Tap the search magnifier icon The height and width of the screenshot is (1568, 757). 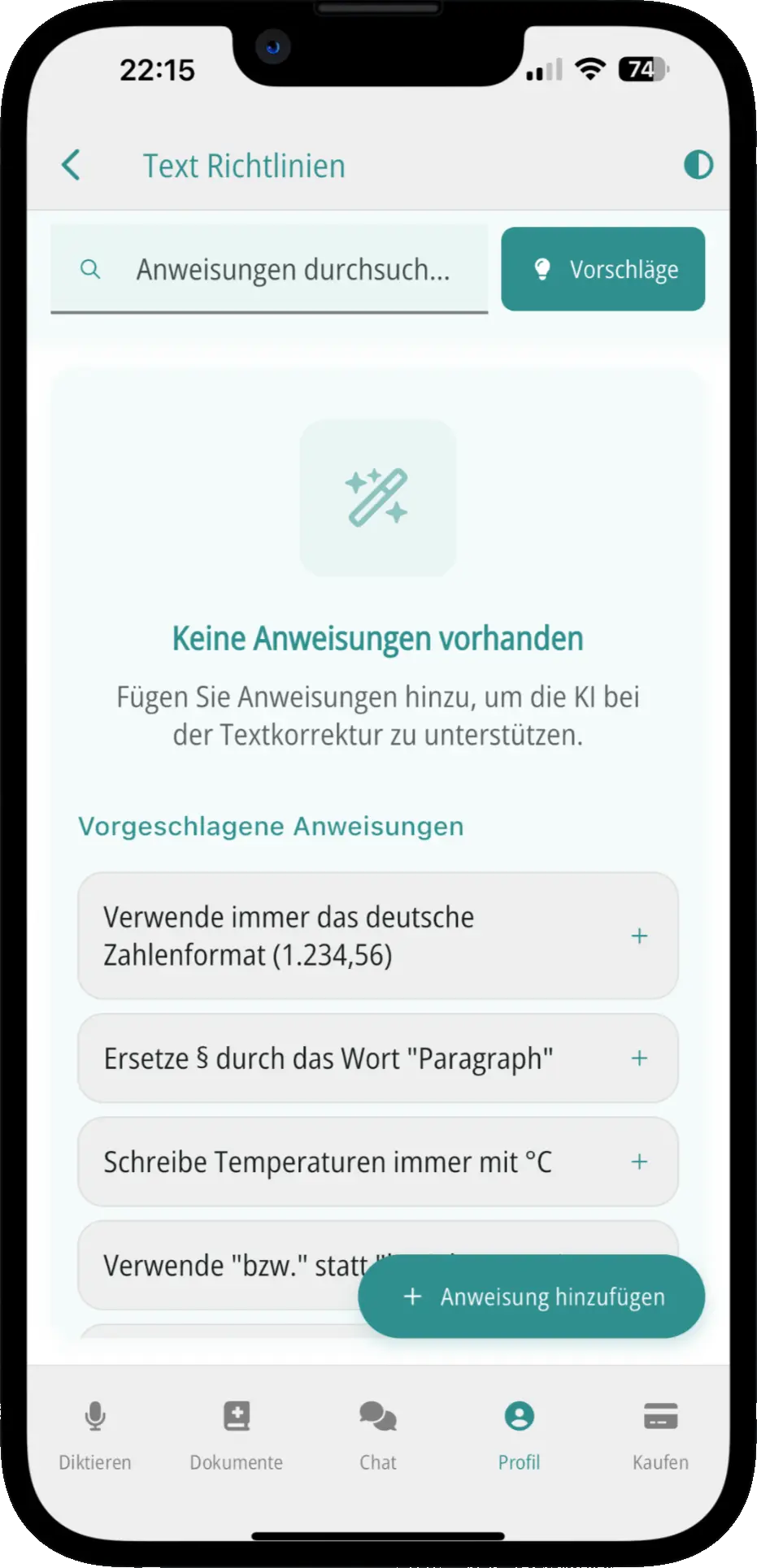[x=90, y=269]
